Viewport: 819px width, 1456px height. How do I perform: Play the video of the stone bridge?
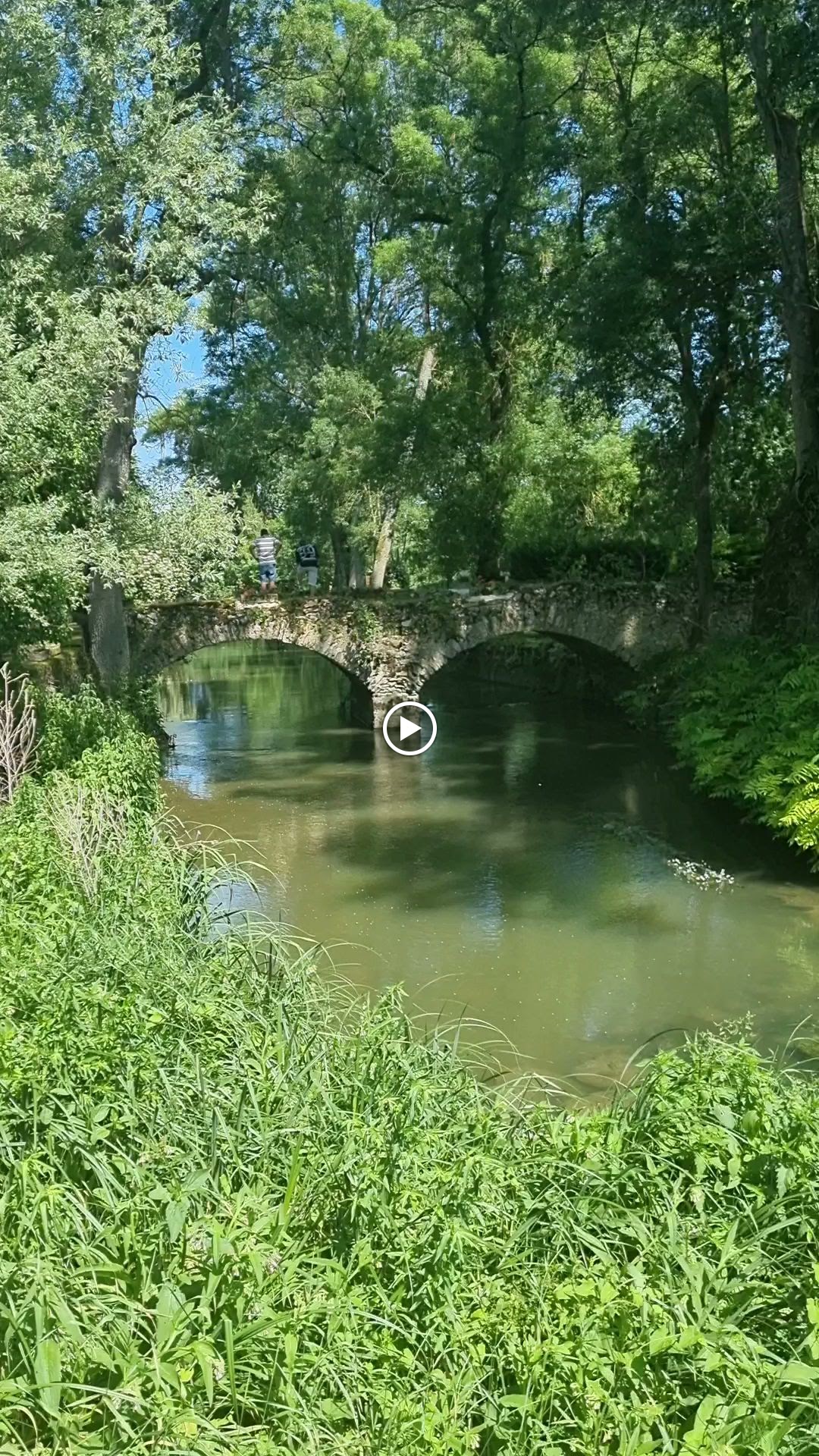[x=409, y=729]
